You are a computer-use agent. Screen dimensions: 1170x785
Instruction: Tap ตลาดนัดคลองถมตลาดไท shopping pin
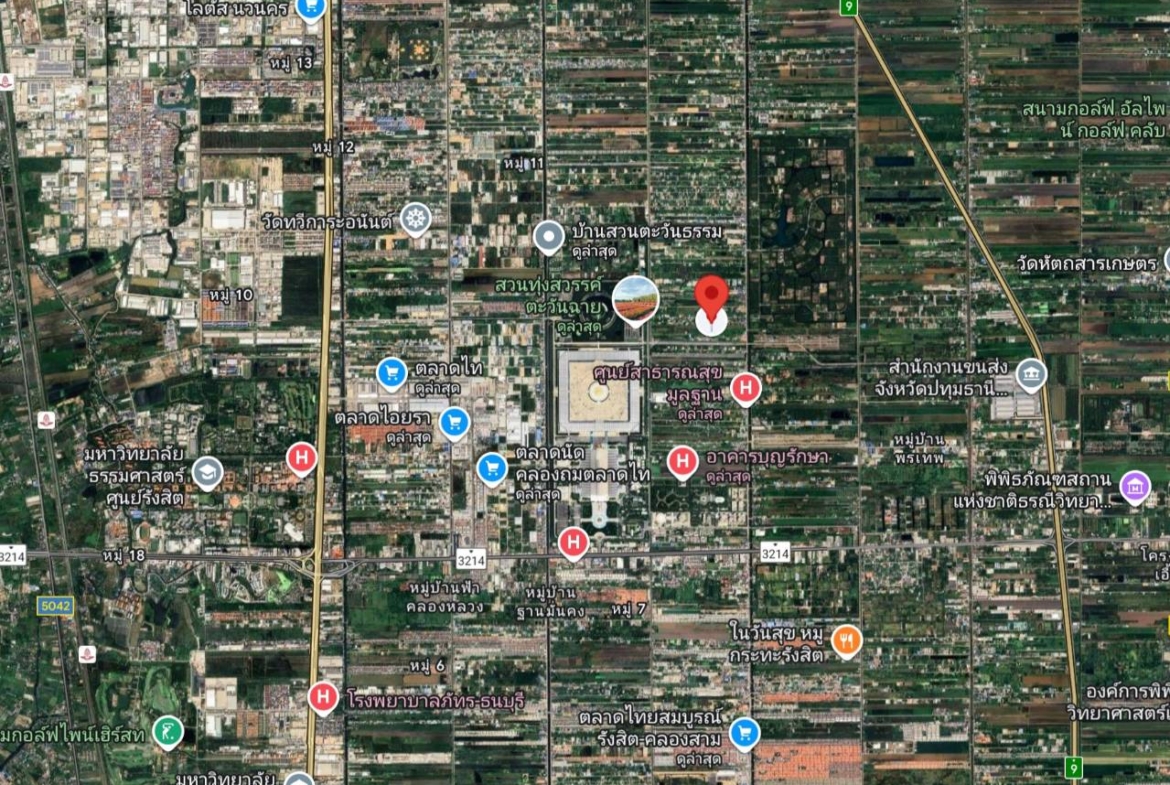click(491, 467)
